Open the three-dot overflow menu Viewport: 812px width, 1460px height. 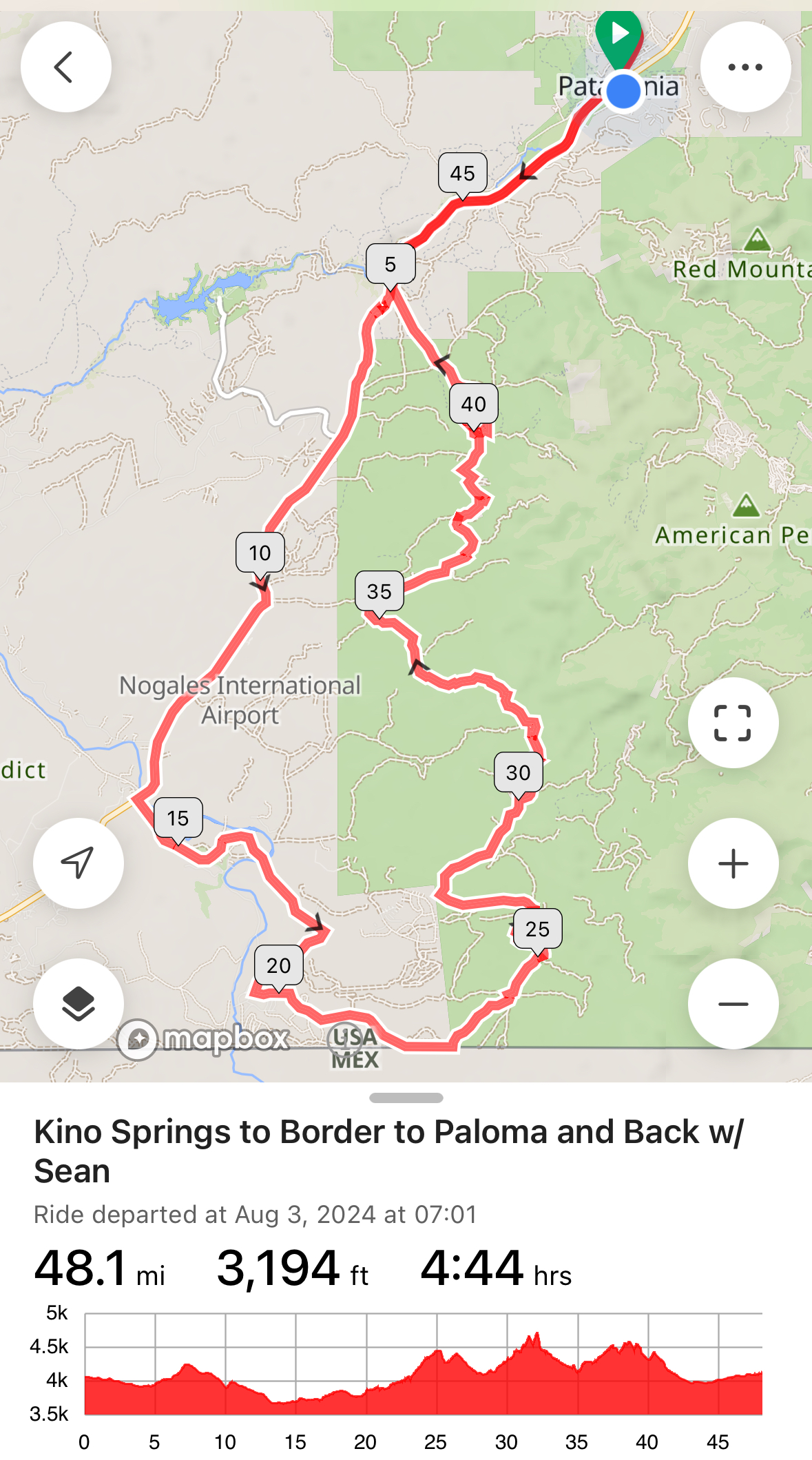(745, 67)
